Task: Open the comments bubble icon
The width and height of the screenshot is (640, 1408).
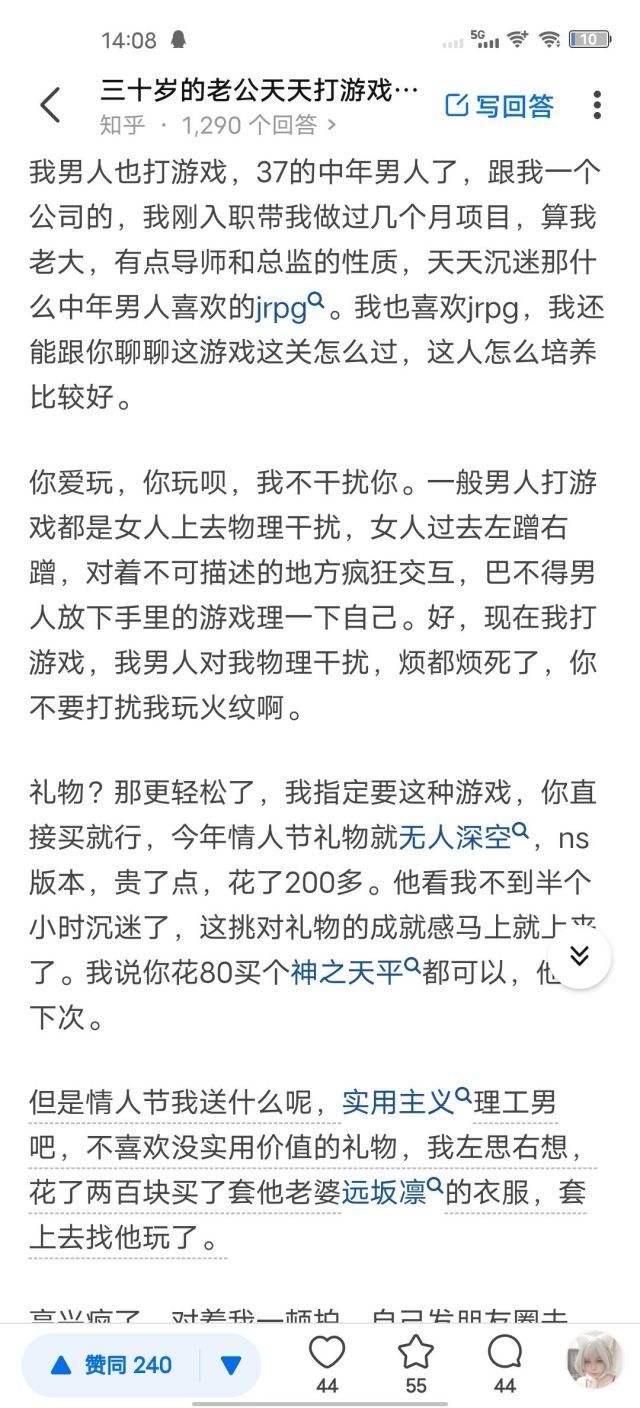Action: 505,1364
